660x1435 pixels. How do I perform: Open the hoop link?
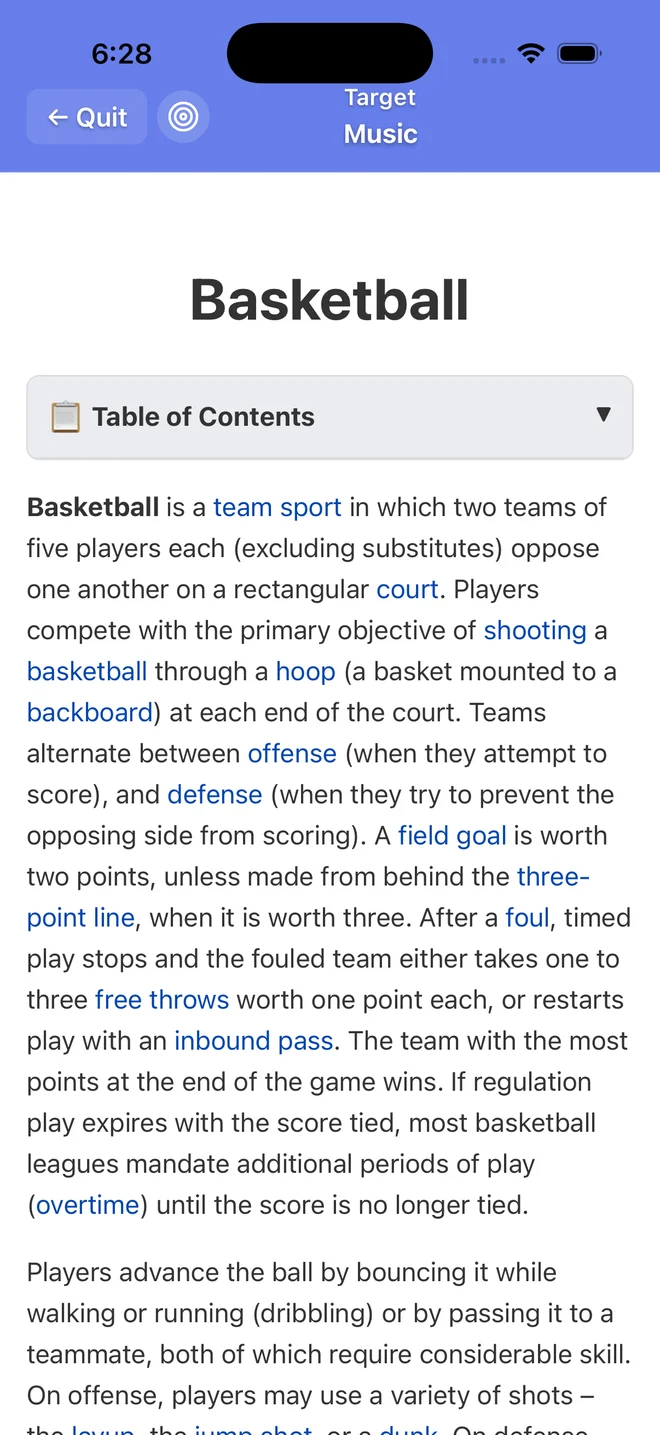coord(305,671)
